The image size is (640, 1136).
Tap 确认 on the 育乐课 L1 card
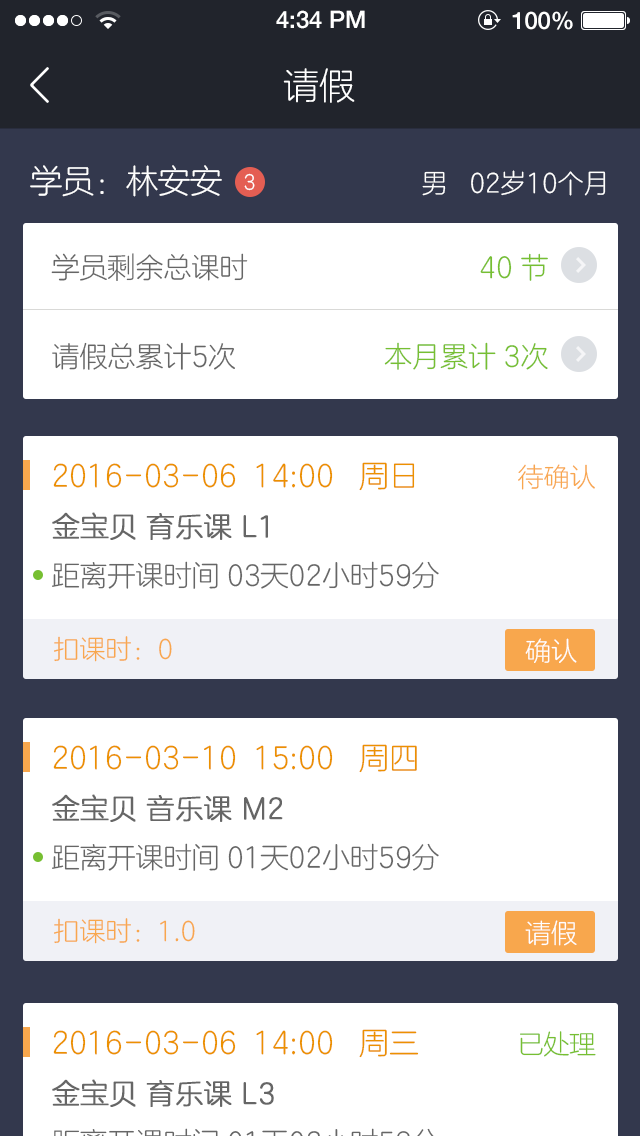[549, 650]
